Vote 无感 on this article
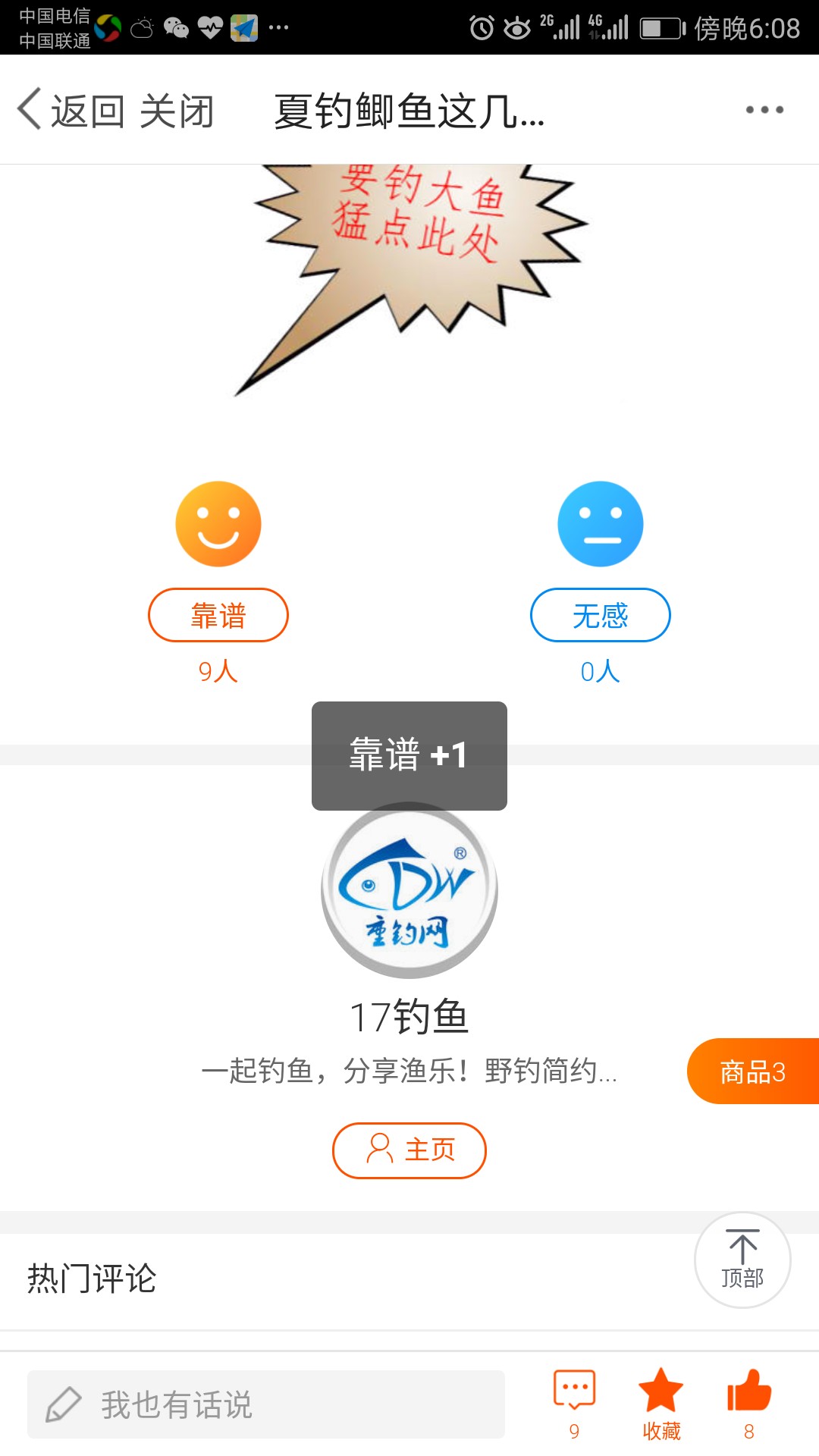The height and width of the screenshot is (1456, 819). coord(600,615)
